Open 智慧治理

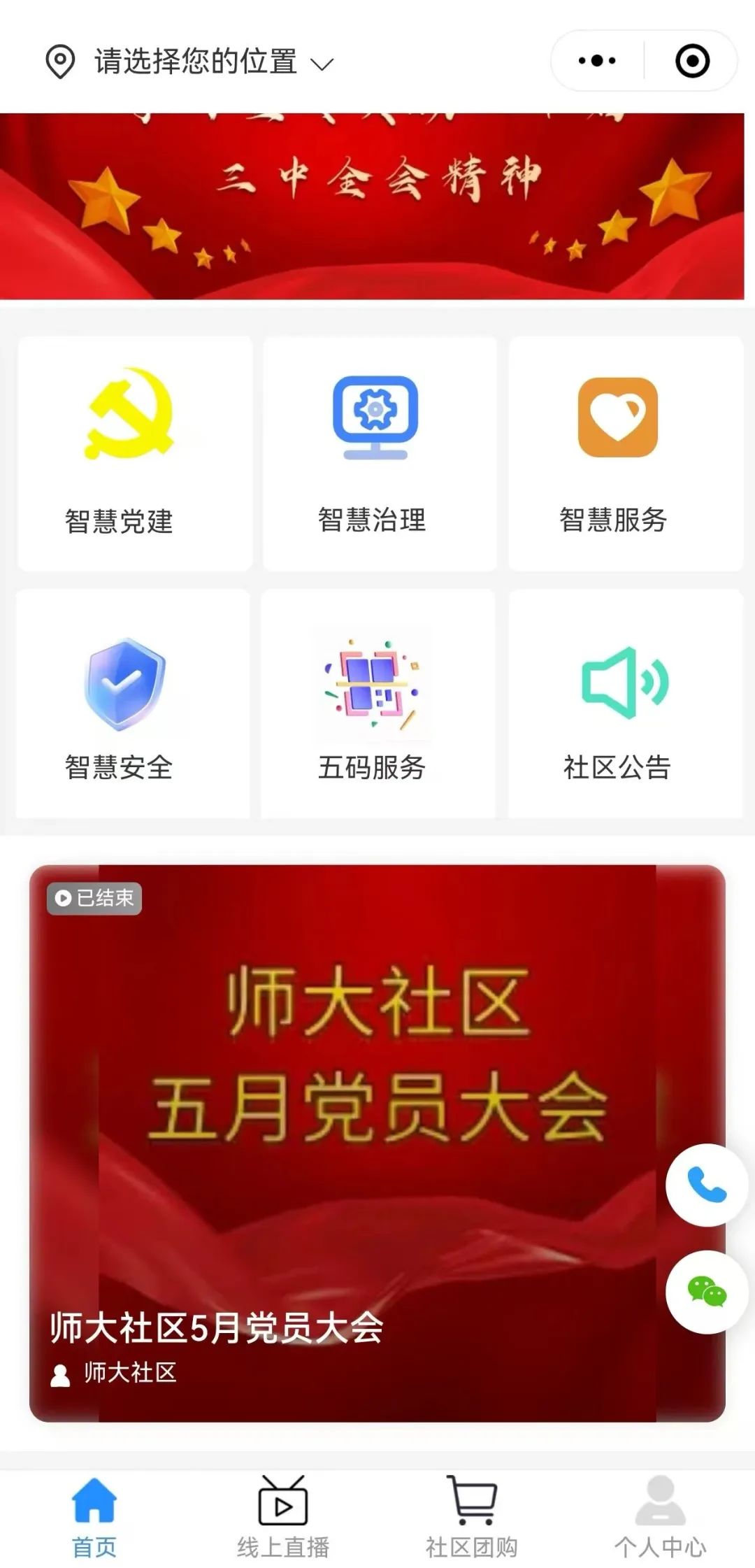pos(380,453)
